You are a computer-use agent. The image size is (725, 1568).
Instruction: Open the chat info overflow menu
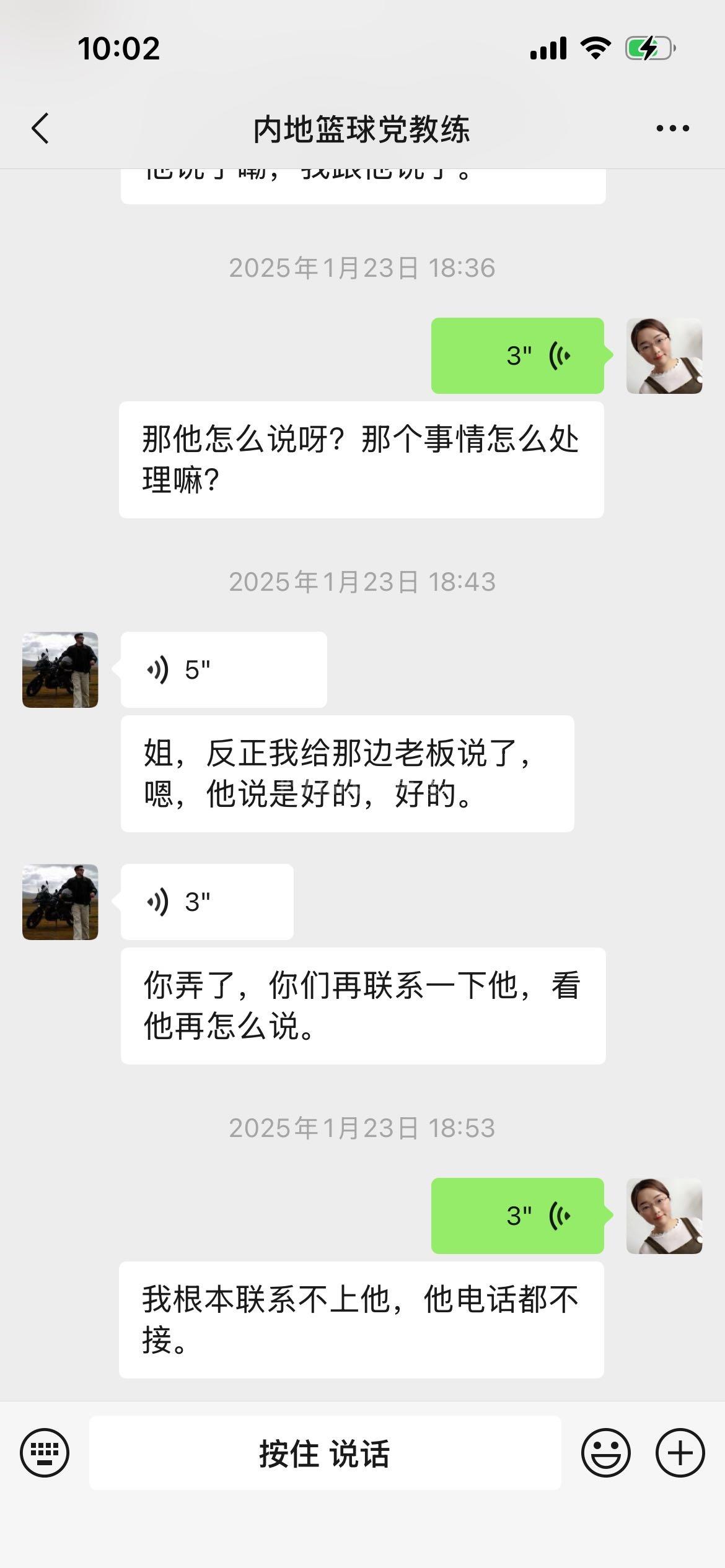coord(672,129)
